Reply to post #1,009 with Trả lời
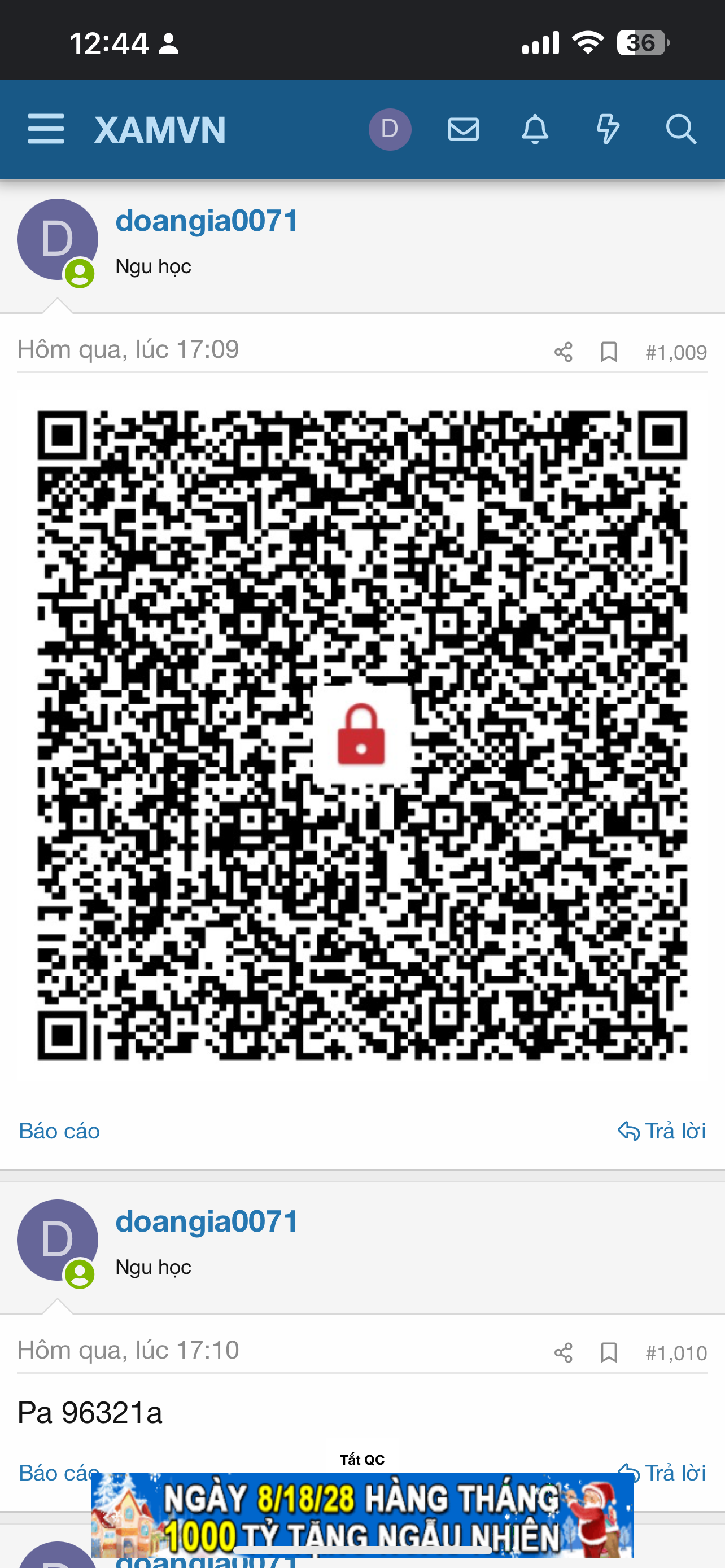Image resolution: width=725 pixels, height=1568 pixels. (x=662, y=1131)
